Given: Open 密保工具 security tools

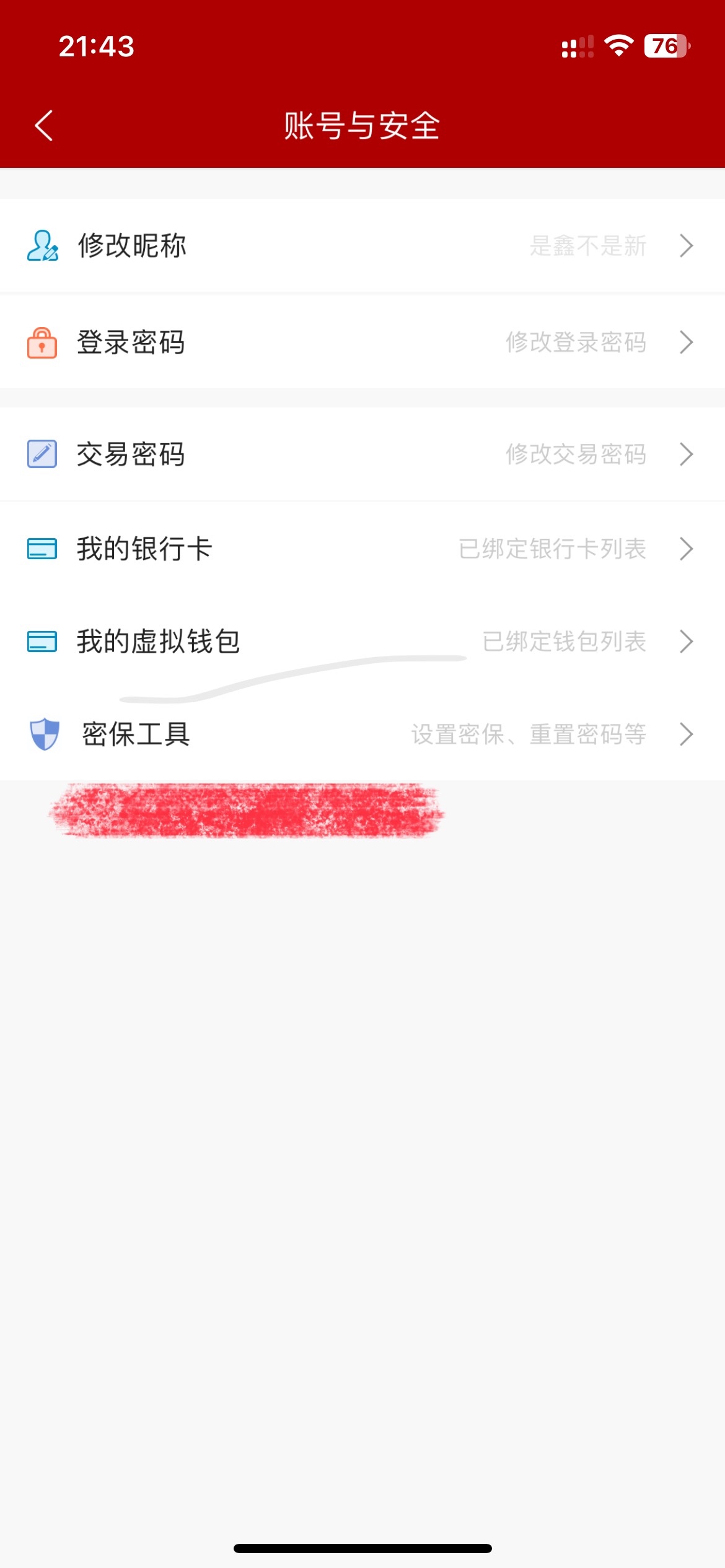Looking at the screenshot, I should [x=362, y=734].
